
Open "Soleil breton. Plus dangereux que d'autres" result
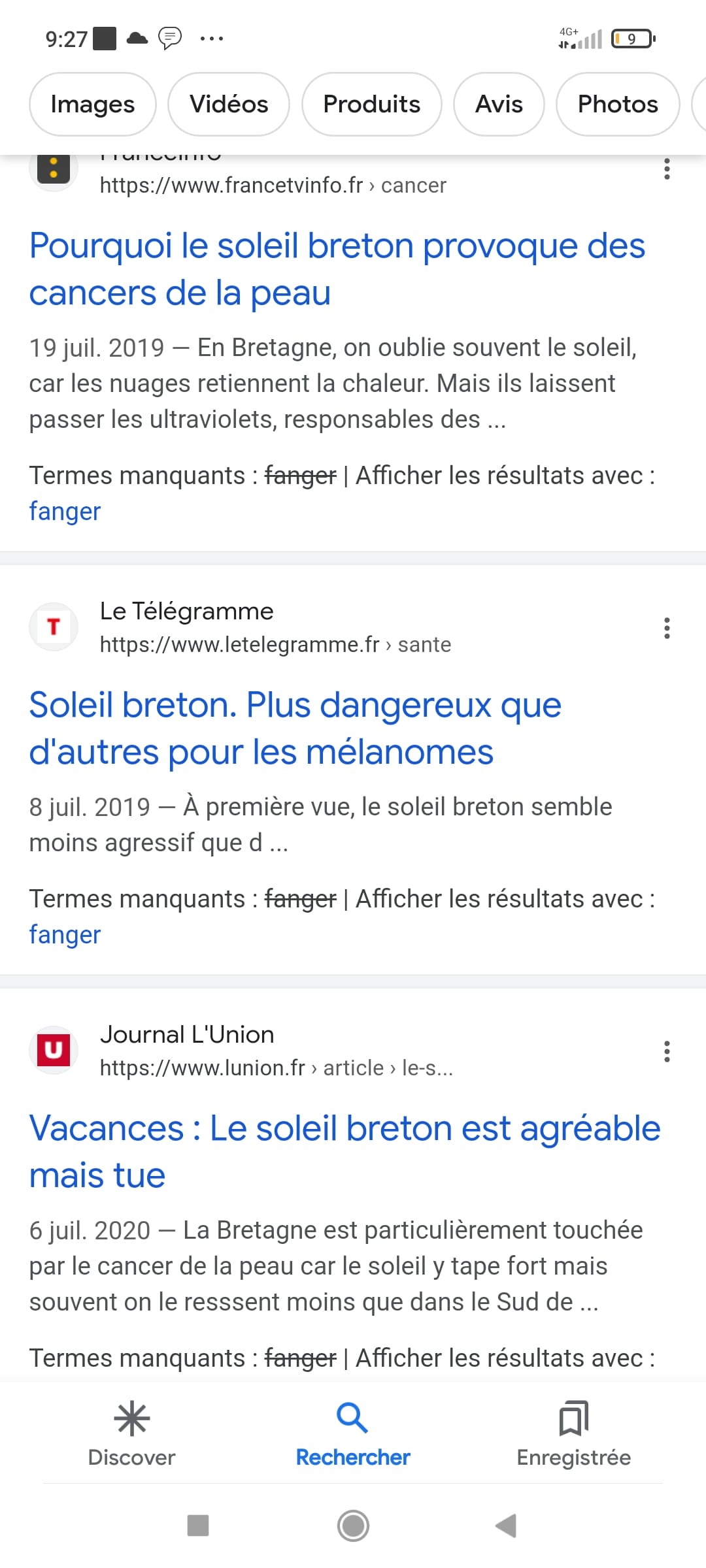click(295, 728)
